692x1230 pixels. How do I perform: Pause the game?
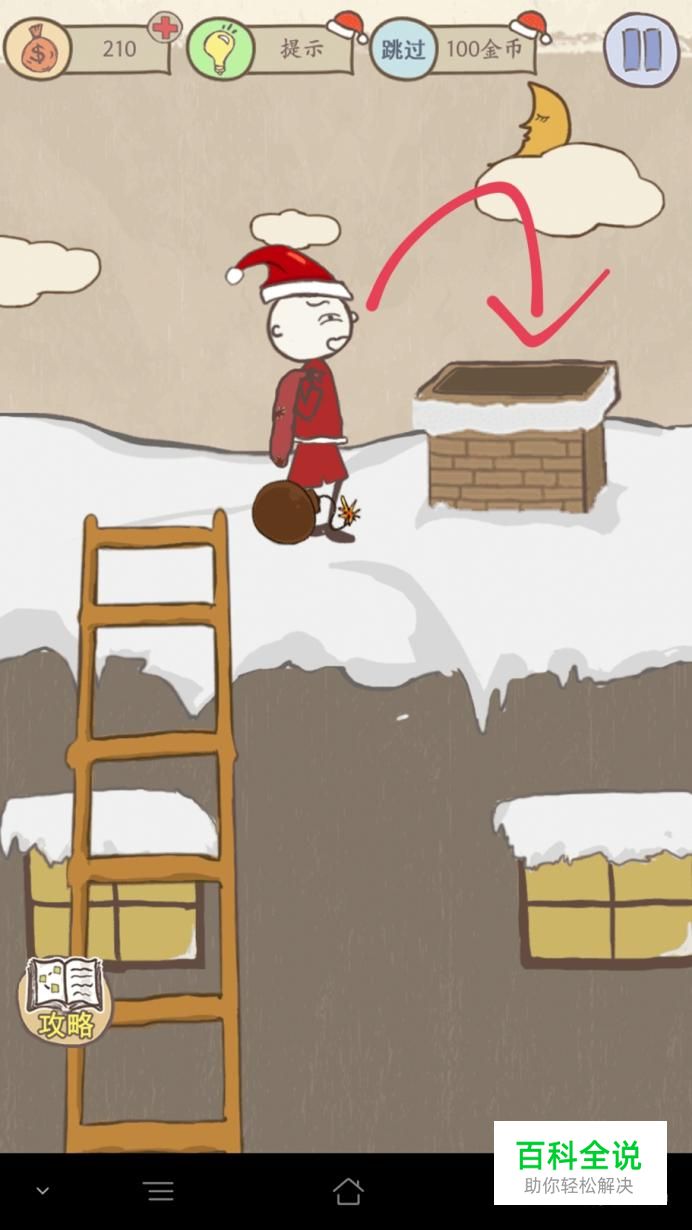pos(642,47)
